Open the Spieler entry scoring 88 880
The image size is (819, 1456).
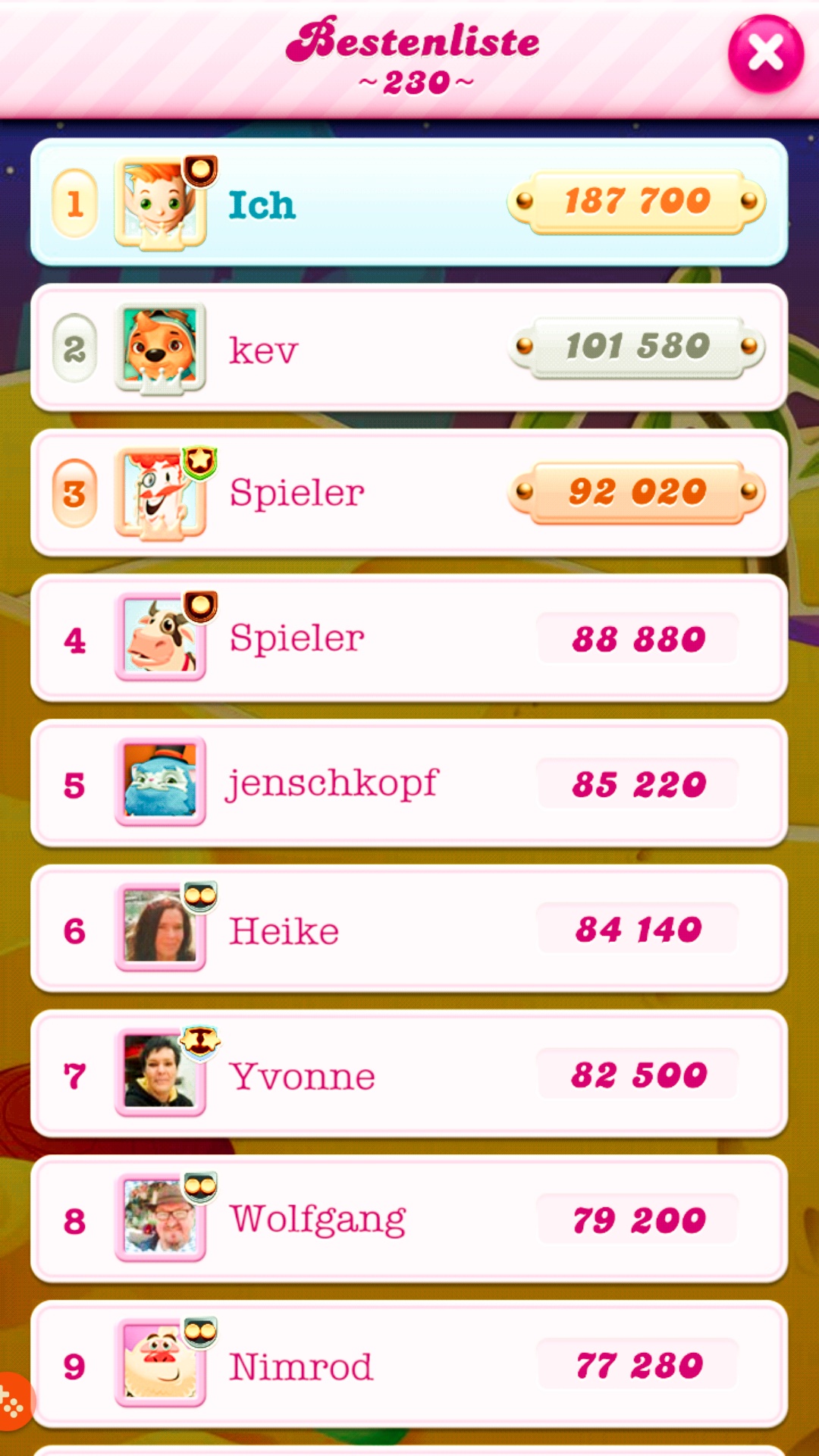(x=409, y=639)
